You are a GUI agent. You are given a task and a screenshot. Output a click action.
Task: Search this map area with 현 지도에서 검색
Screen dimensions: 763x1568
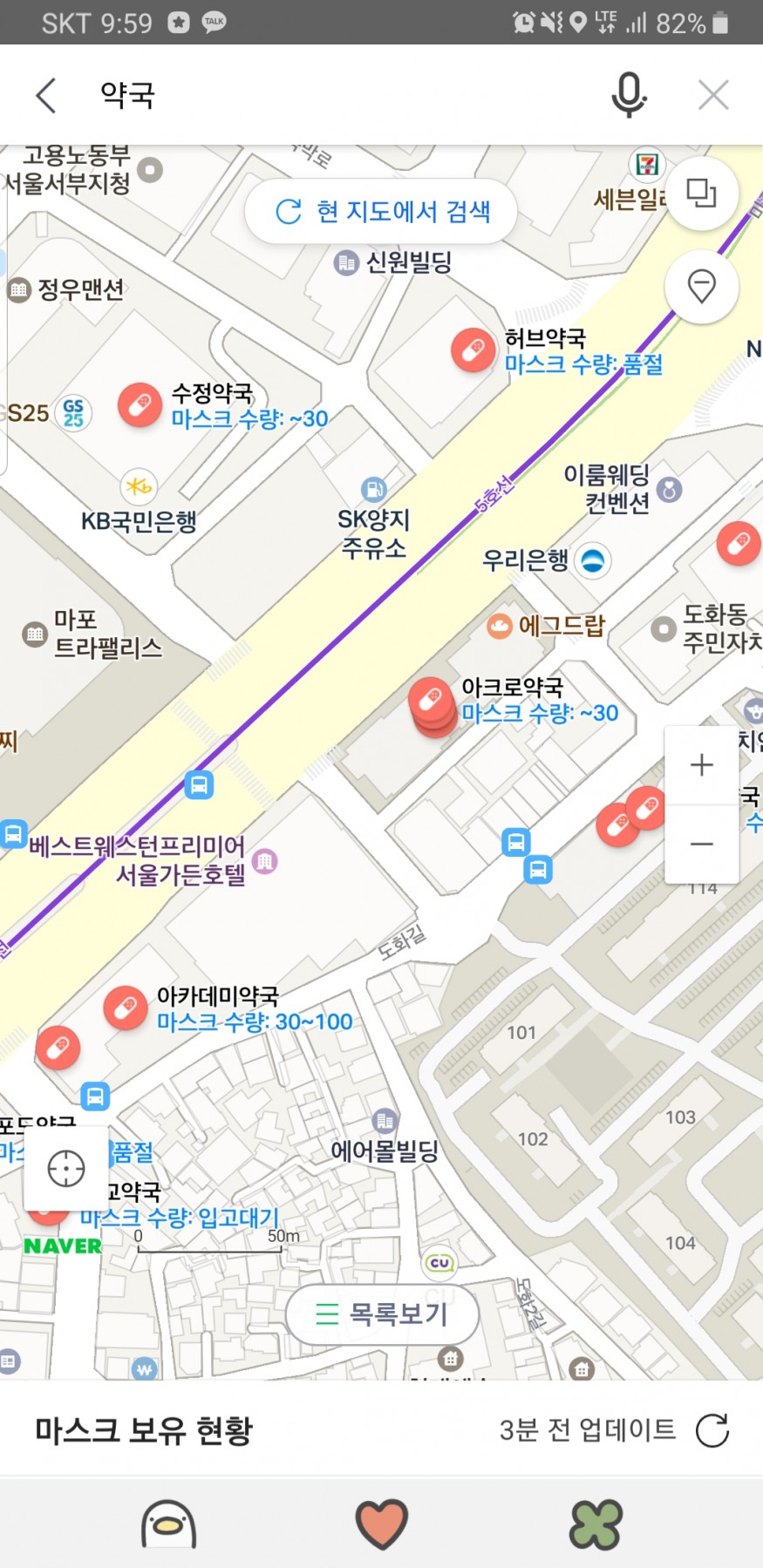382,212
